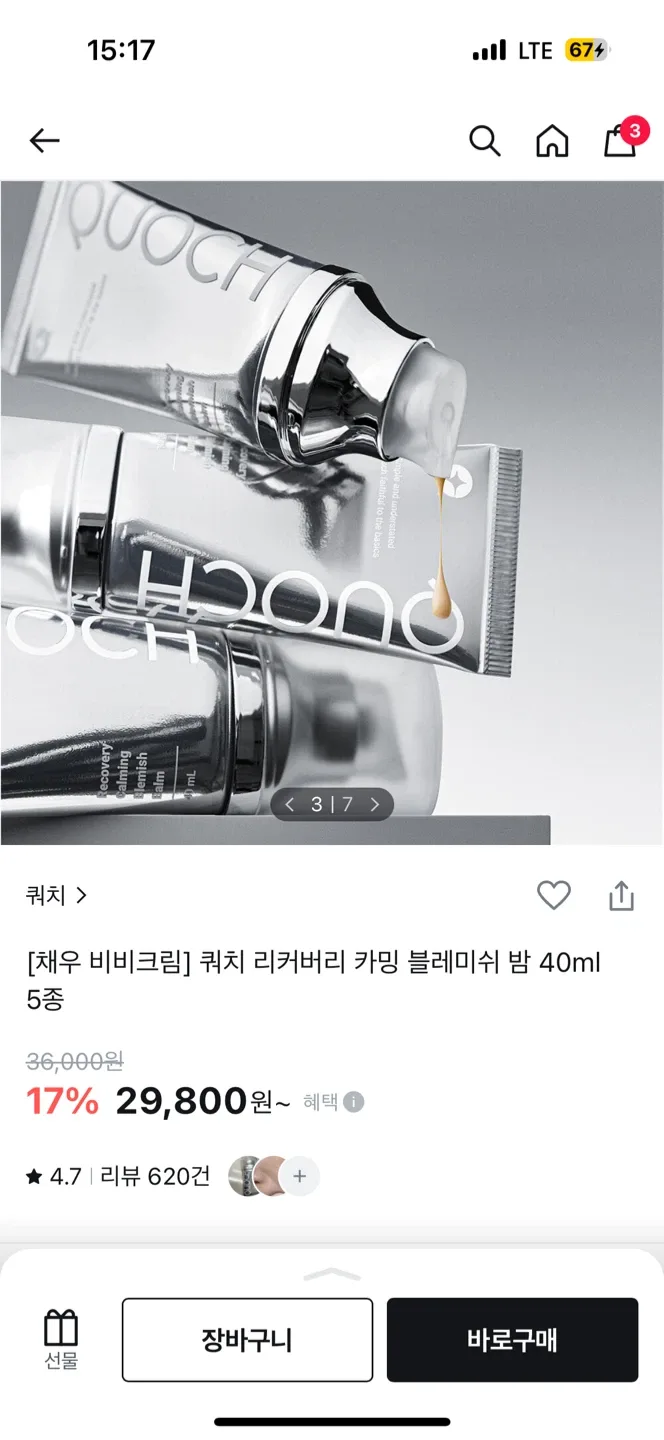Like this product with the heart icon
The width and height of the screenshot is (664, 1440).
553,895
